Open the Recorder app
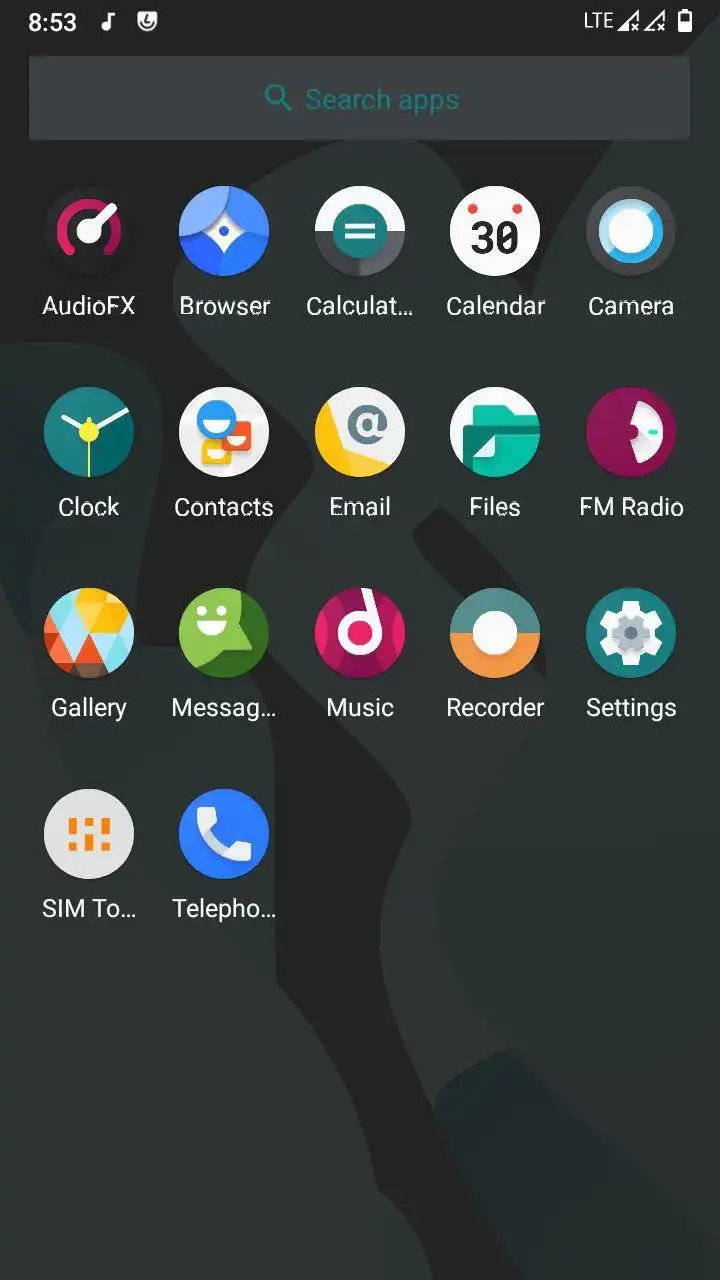Image resolution: width=720 pixels, height=1280 pixels. [495, 633]
